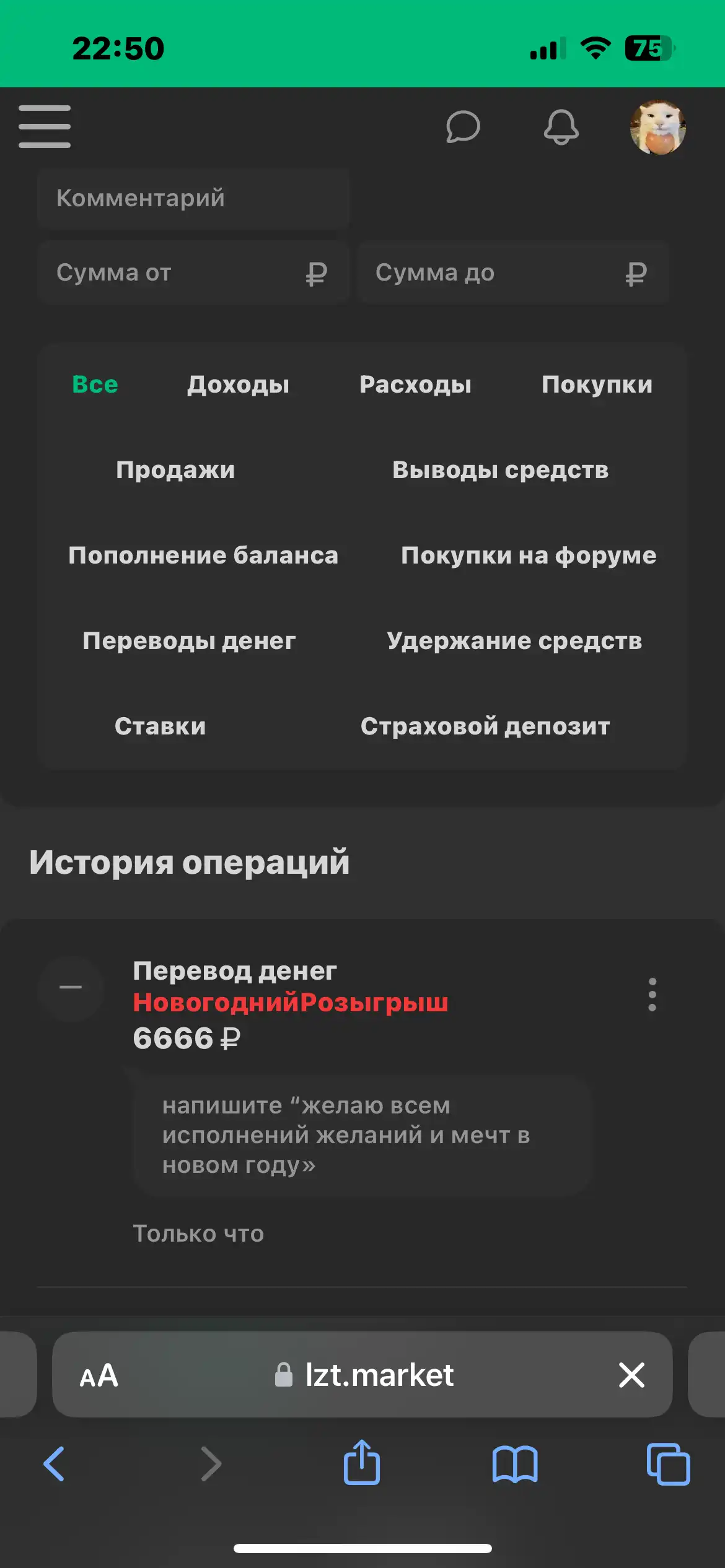The width and height of the screenshot is (725, 1568).
Task: Focus the Комментарий input field
Action: (x=193, y=198)
